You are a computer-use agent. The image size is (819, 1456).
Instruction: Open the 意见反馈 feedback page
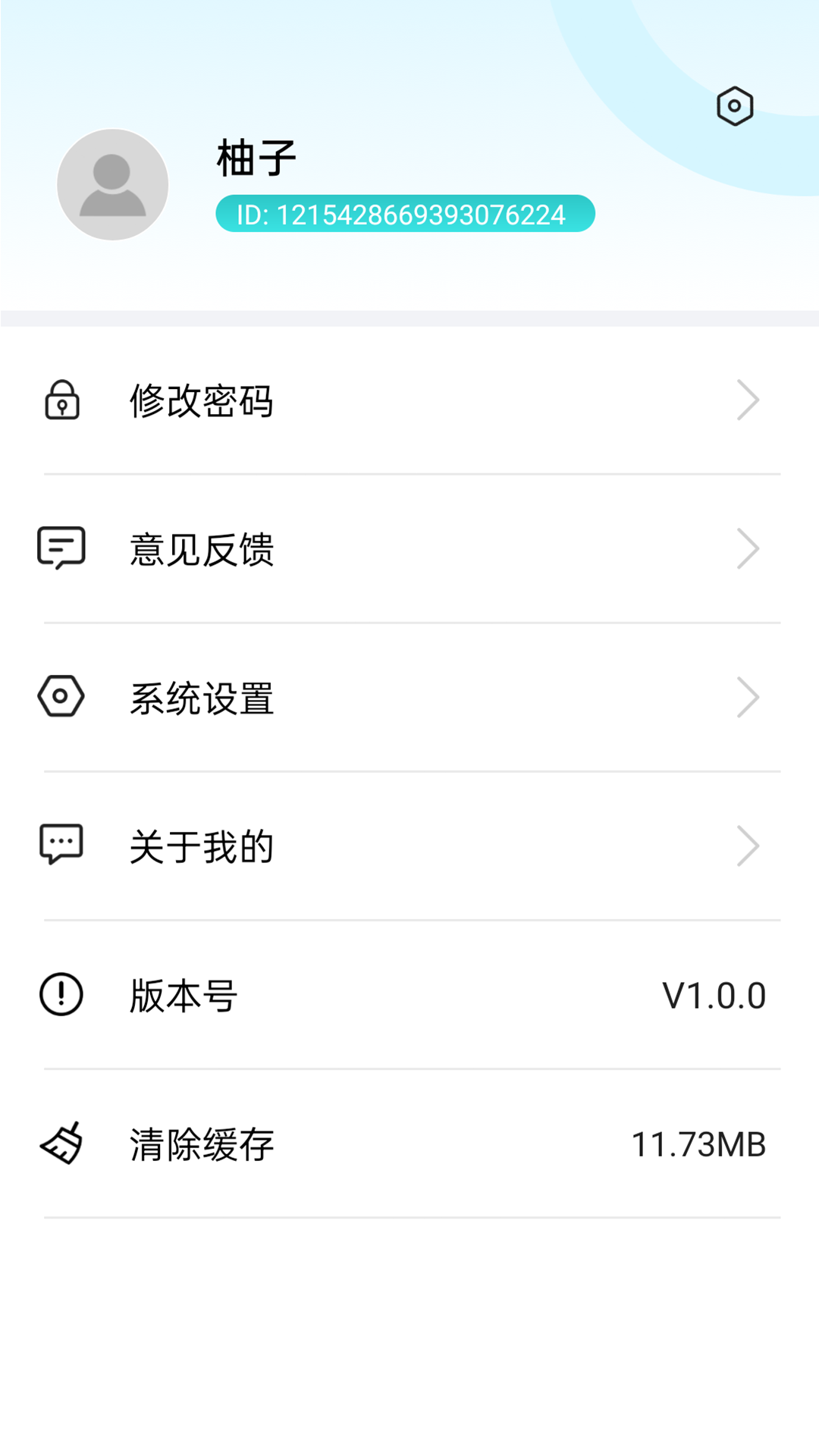click(x=202, y=548)
